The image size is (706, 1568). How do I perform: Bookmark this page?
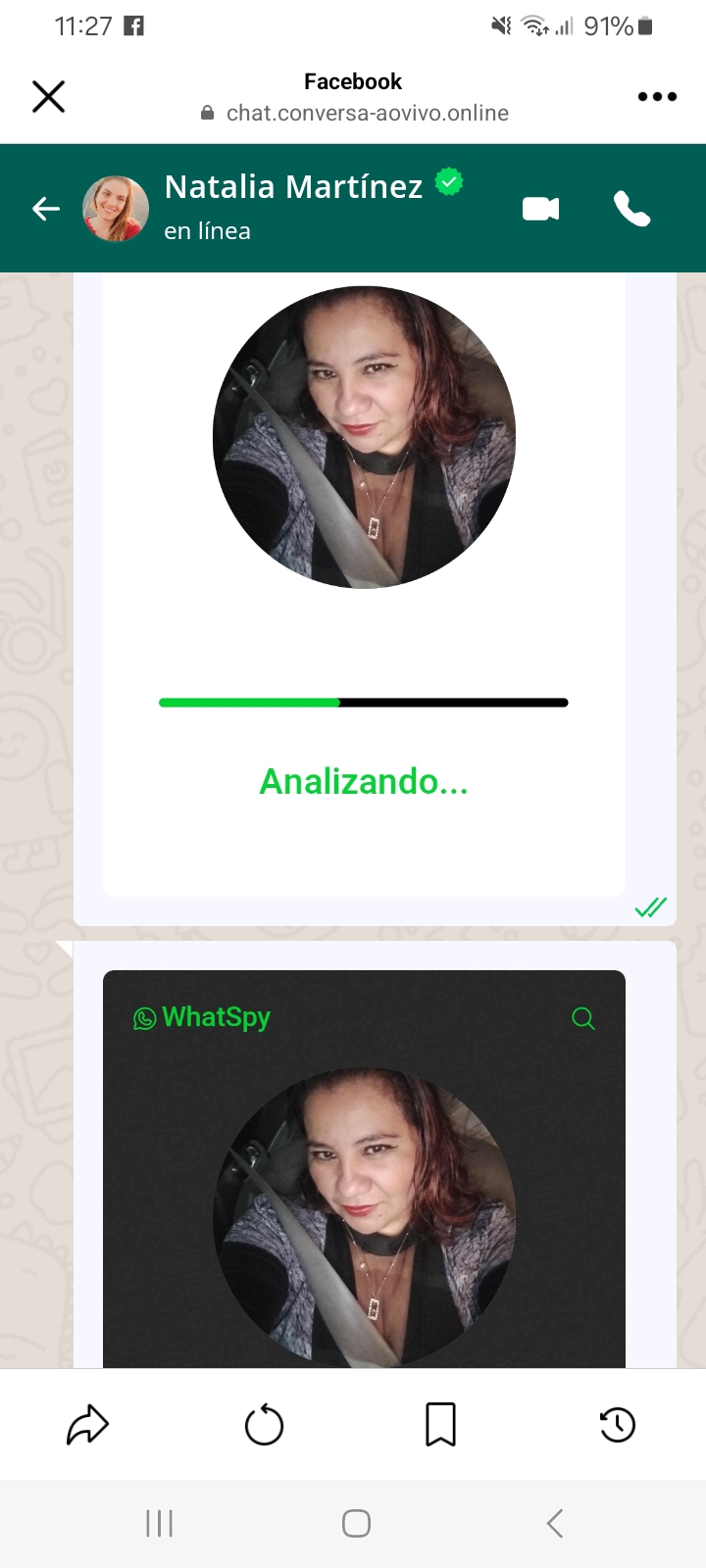click(440, 1425)
